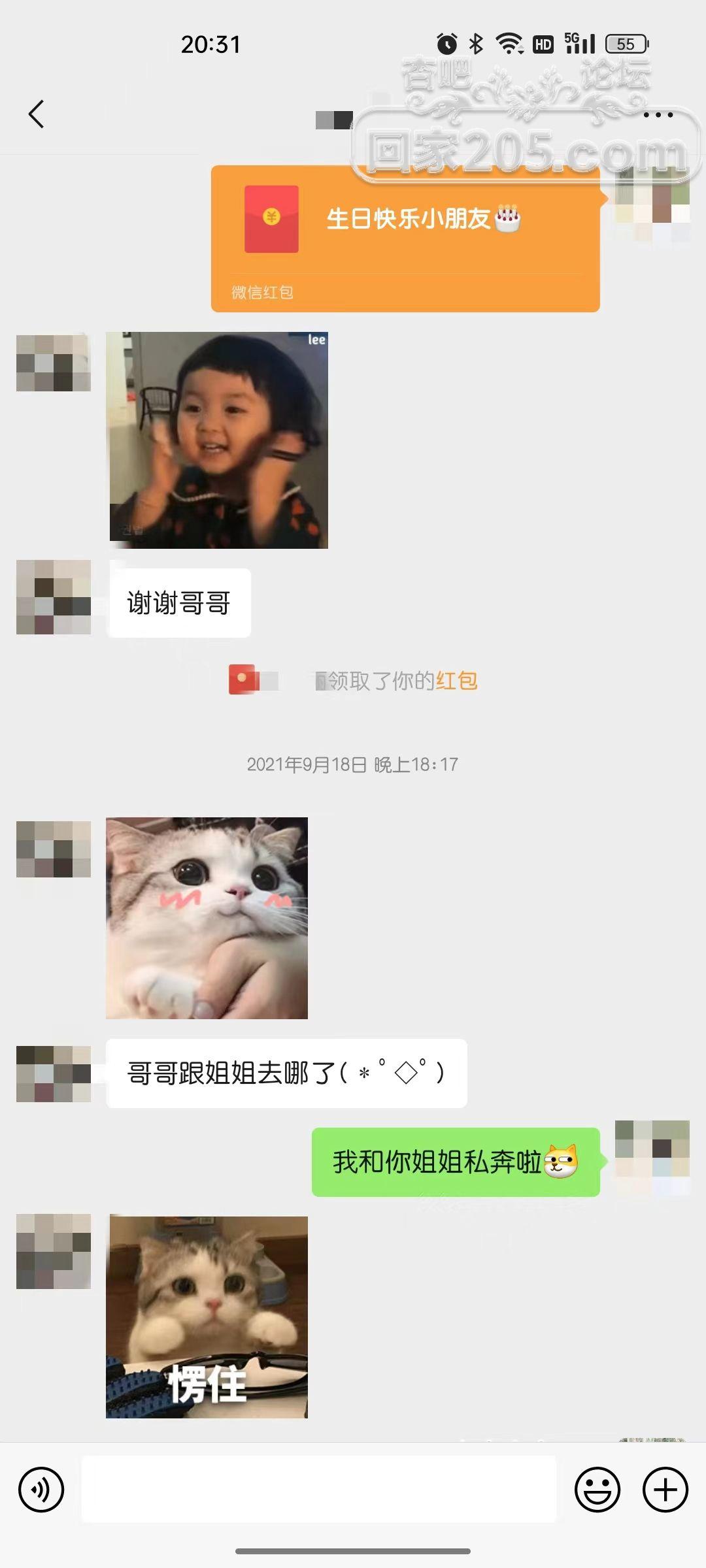Viewport: 706px width, 1568px height.
Task: Open the blushing cat sticker
Action: point(207,918)
